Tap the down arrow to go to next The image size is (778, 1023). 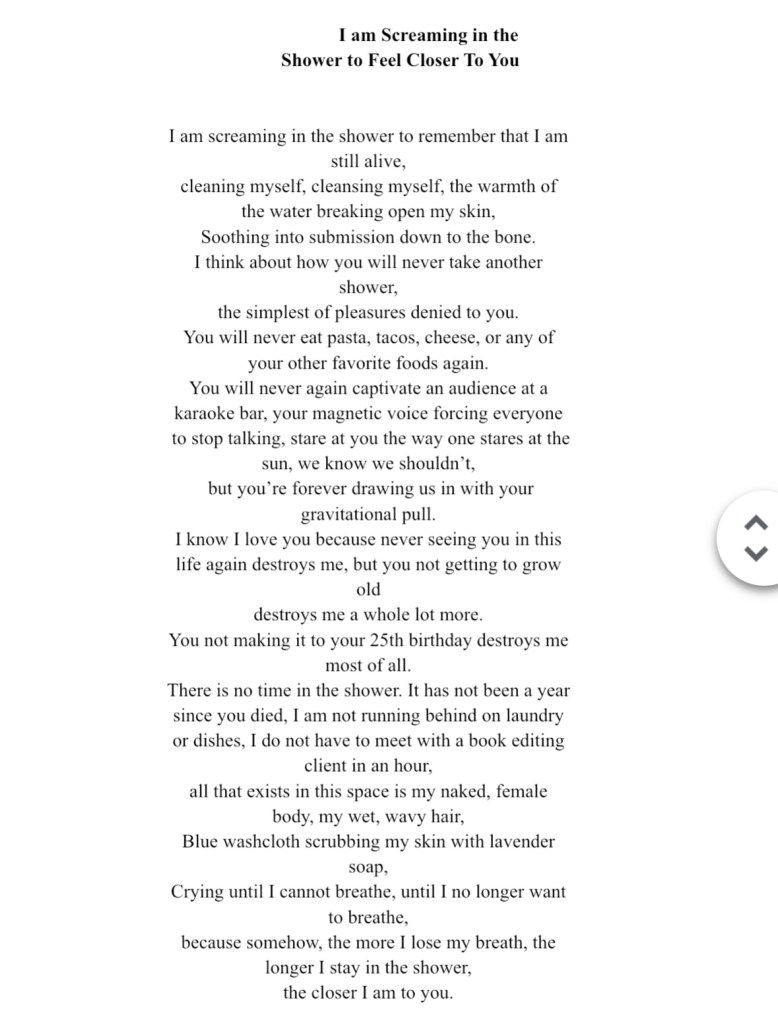coord(757,553)
